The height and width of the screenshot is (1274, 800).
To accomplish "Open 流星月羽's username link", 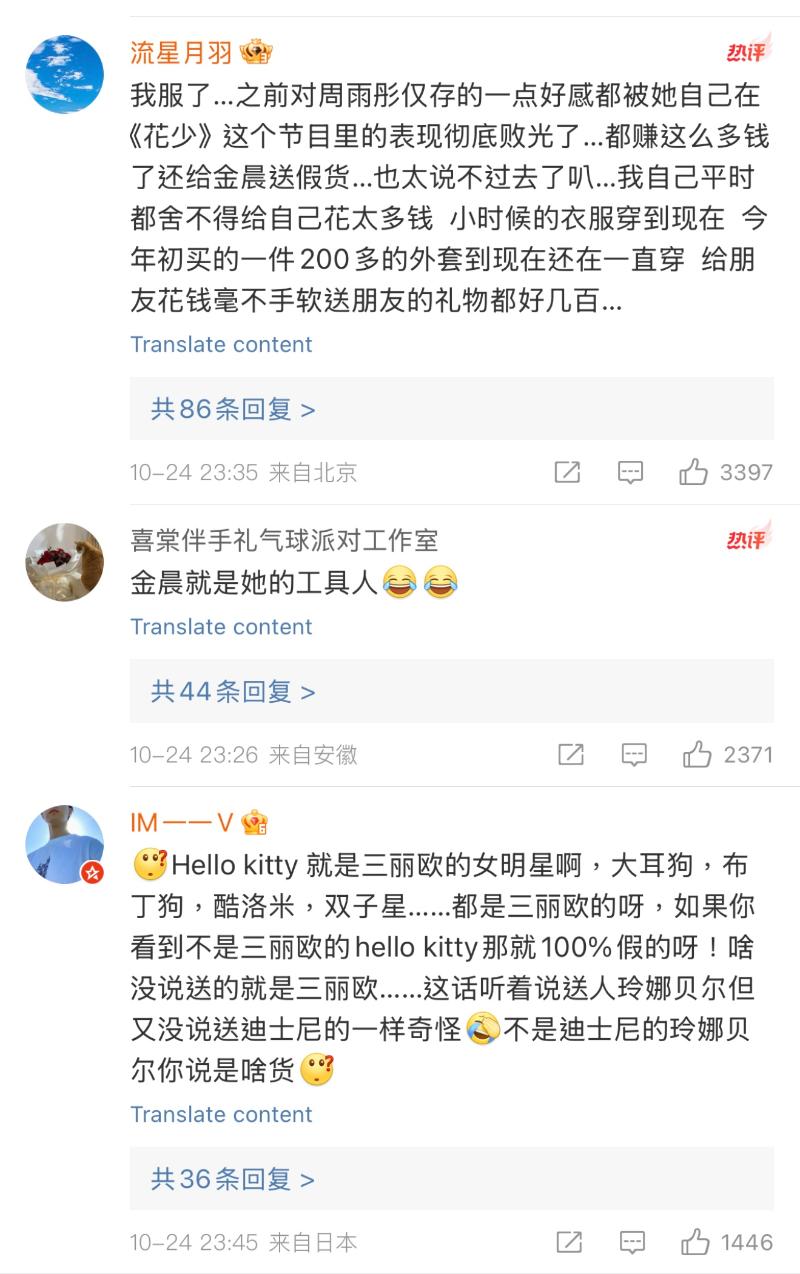I will point(182,52).
